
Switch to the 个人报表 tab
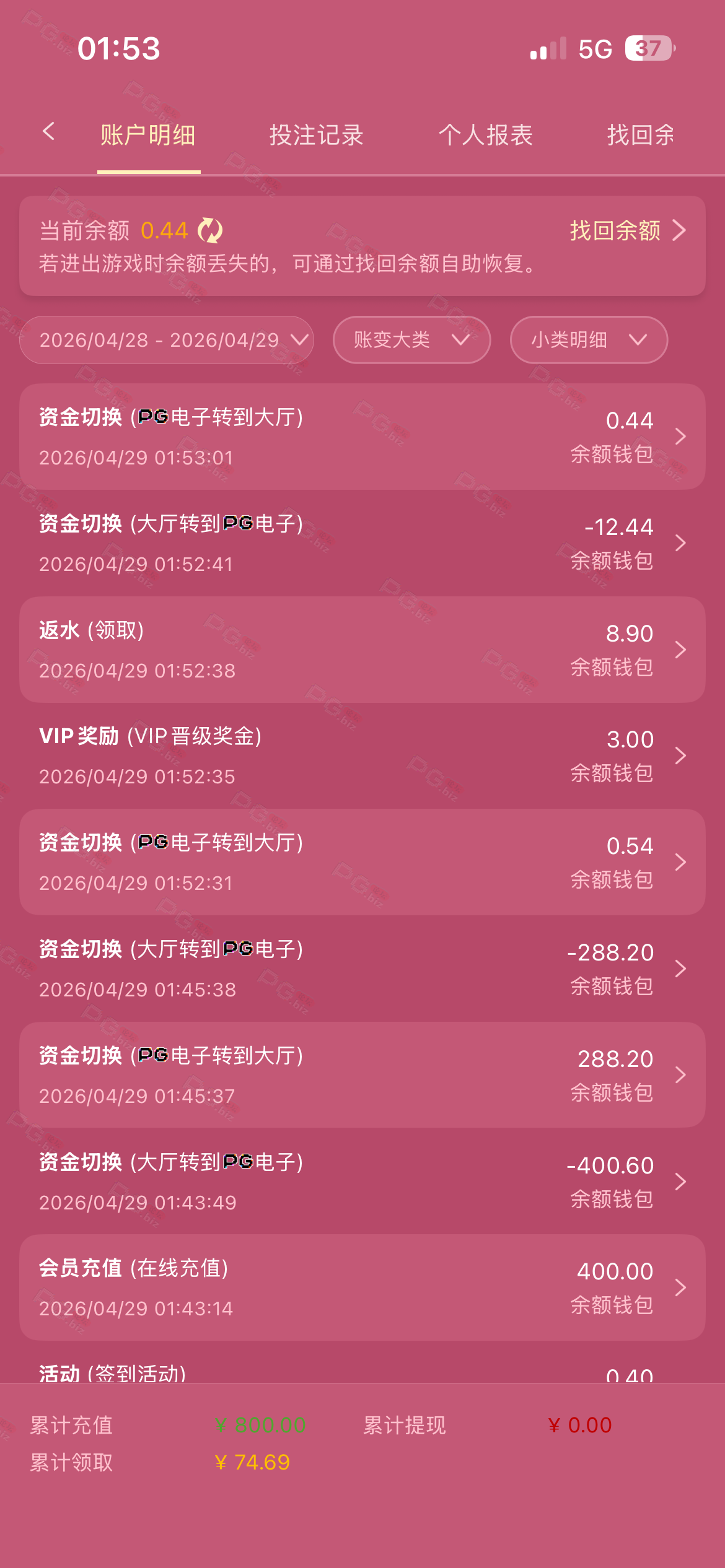click(485, 135)
